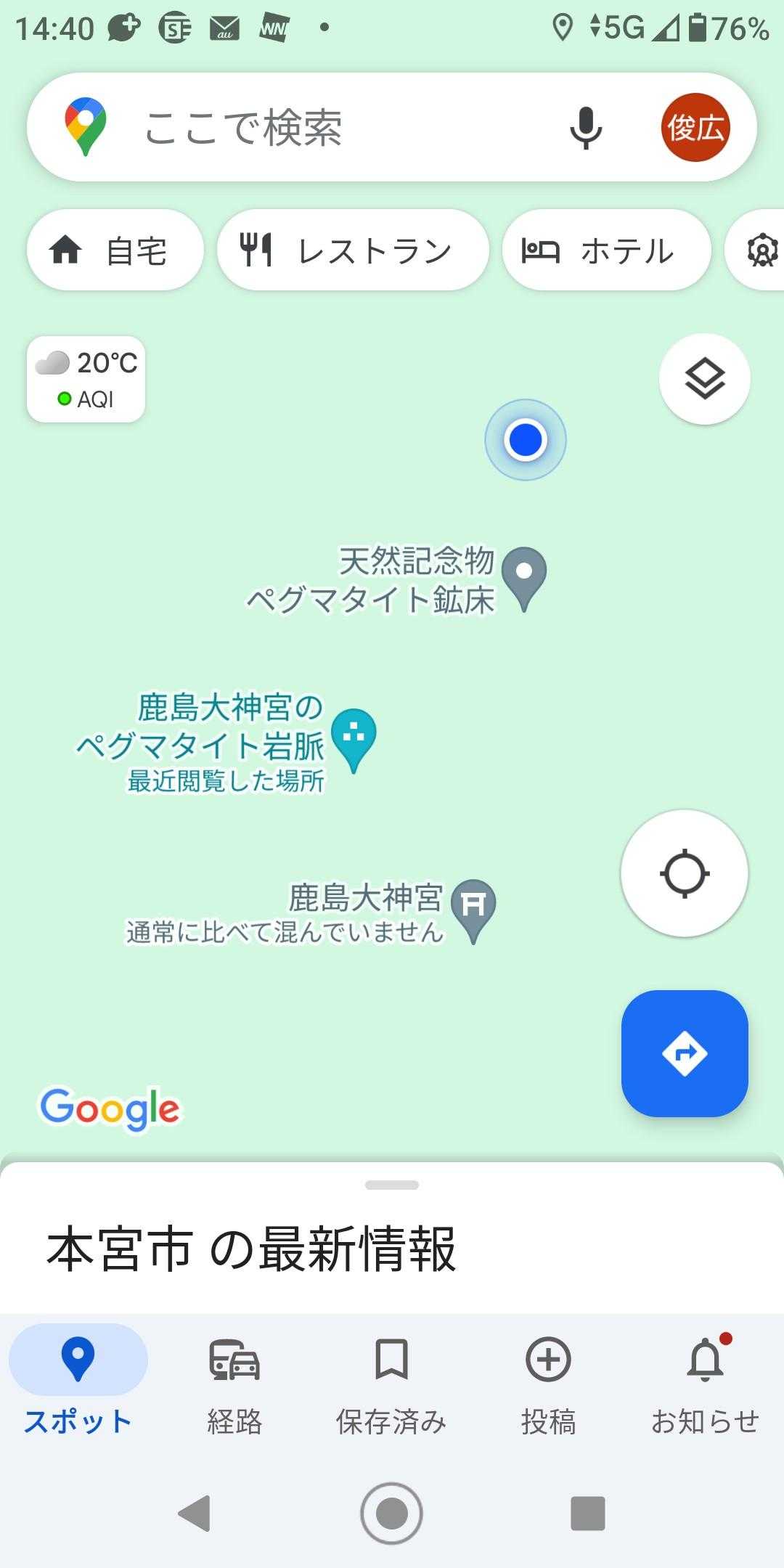This screenshot has width=784, height=1568.
Task: Open the 俊広 account avatar
Action: point(695,128)
